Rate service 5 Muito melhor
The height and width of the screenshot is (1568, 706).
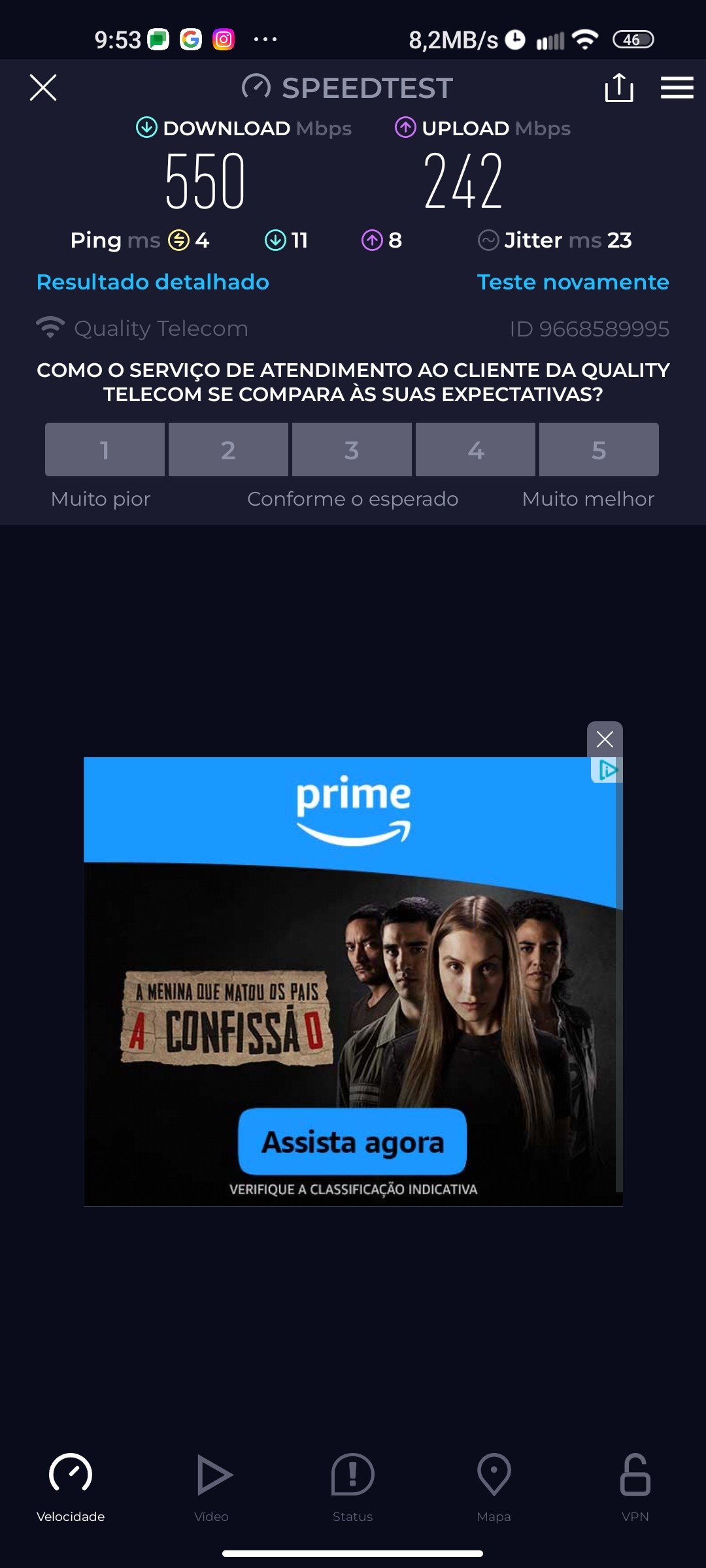[599, 449]
